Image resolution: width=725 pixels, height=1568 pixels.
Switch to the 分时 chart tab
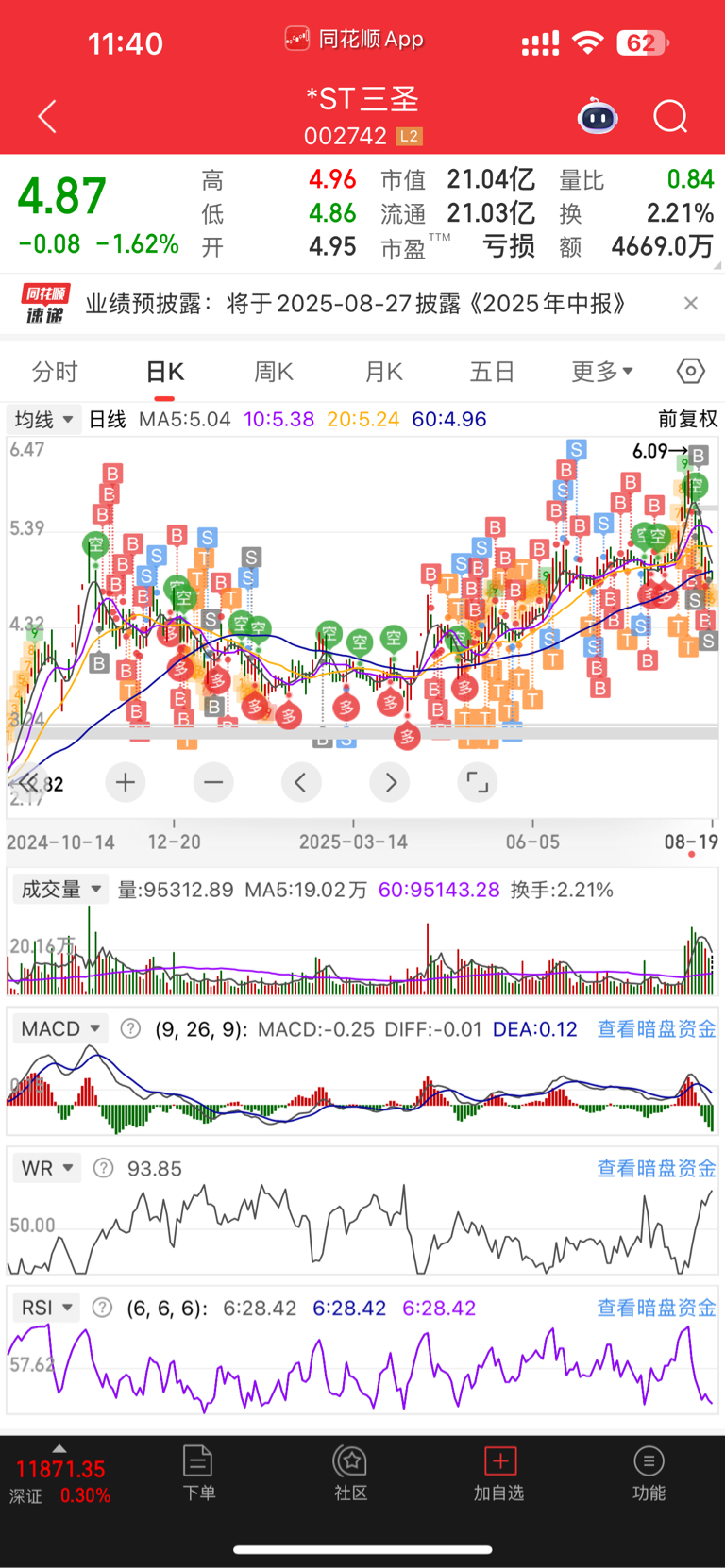55,372
